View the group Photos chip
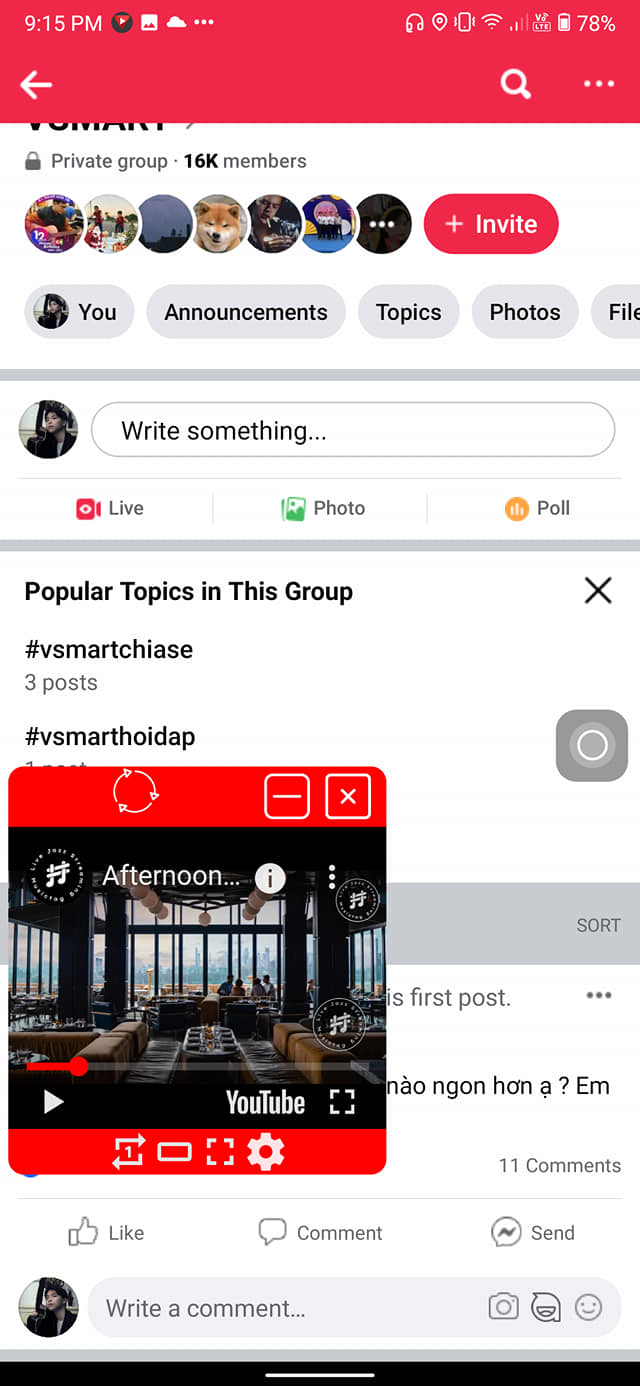The width and height of the screenshot is (640, 1386). (x=525, y=312)
